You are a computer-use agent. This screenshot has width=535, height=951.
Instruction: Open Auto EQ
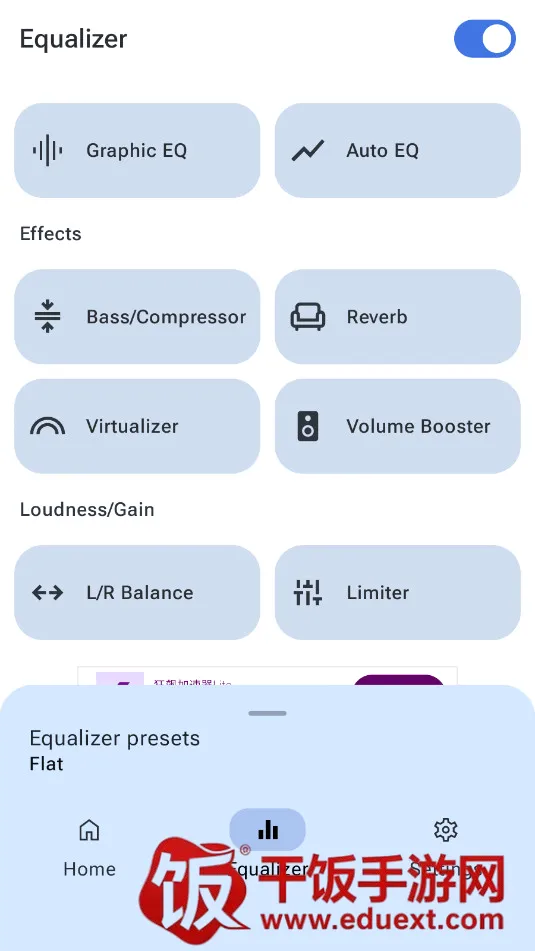(397, 150)
